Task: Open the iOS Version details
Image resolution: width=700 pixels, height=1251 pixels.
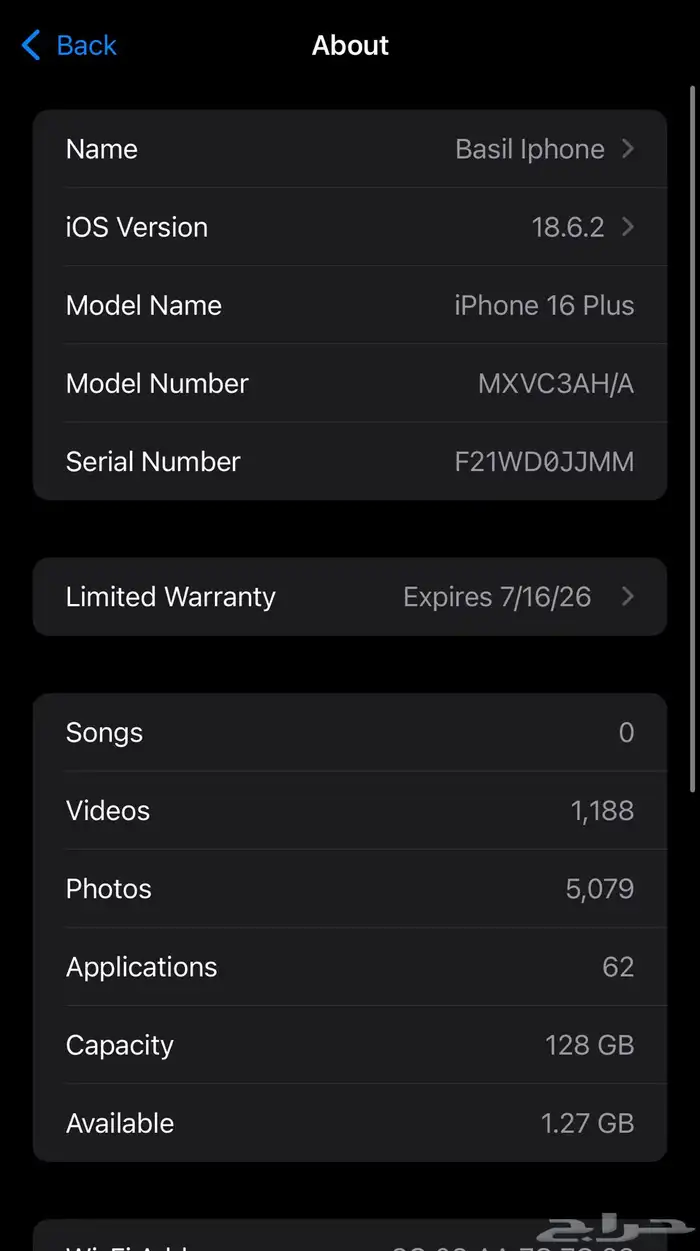Action: [x=350, y=227]
